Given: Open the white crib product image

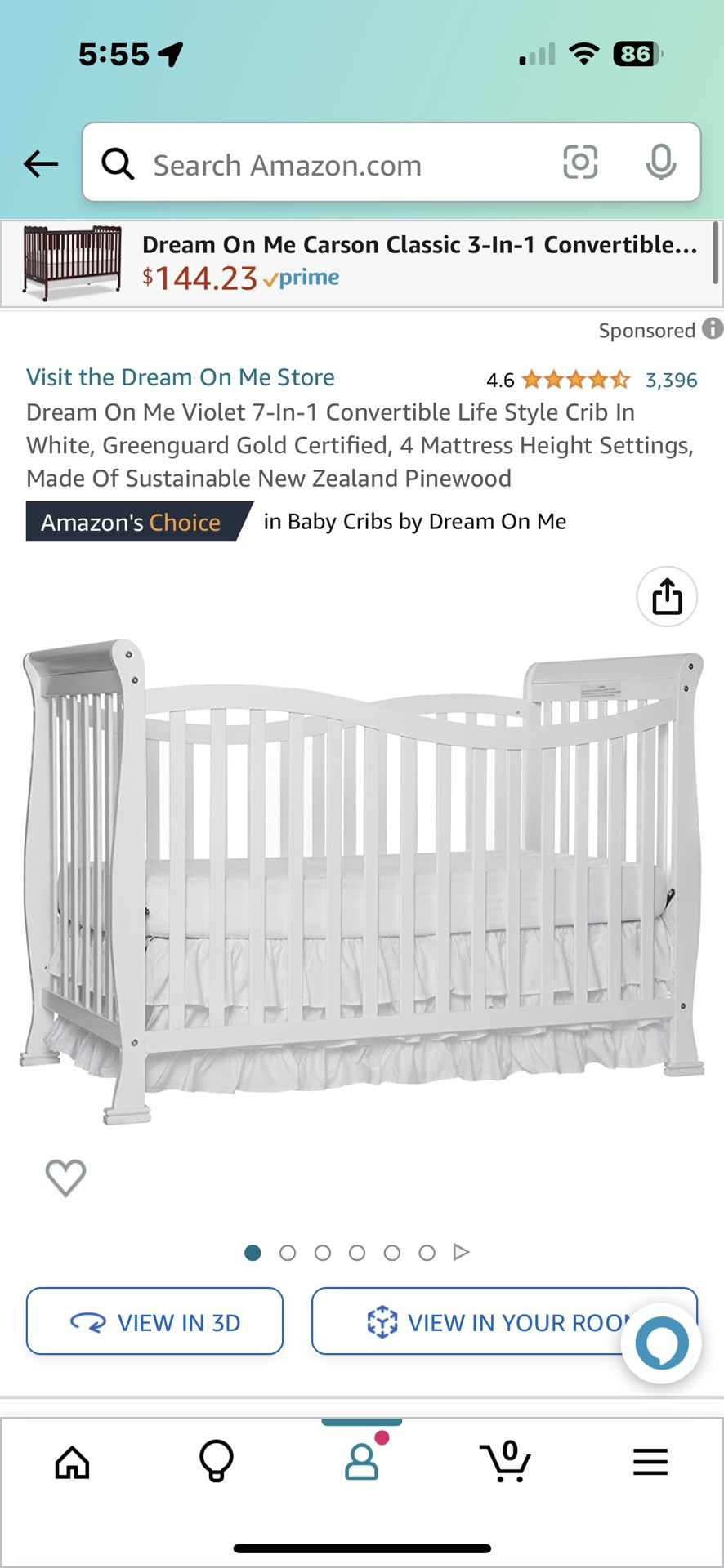Looking at the screenshot, I should [361, 880].
